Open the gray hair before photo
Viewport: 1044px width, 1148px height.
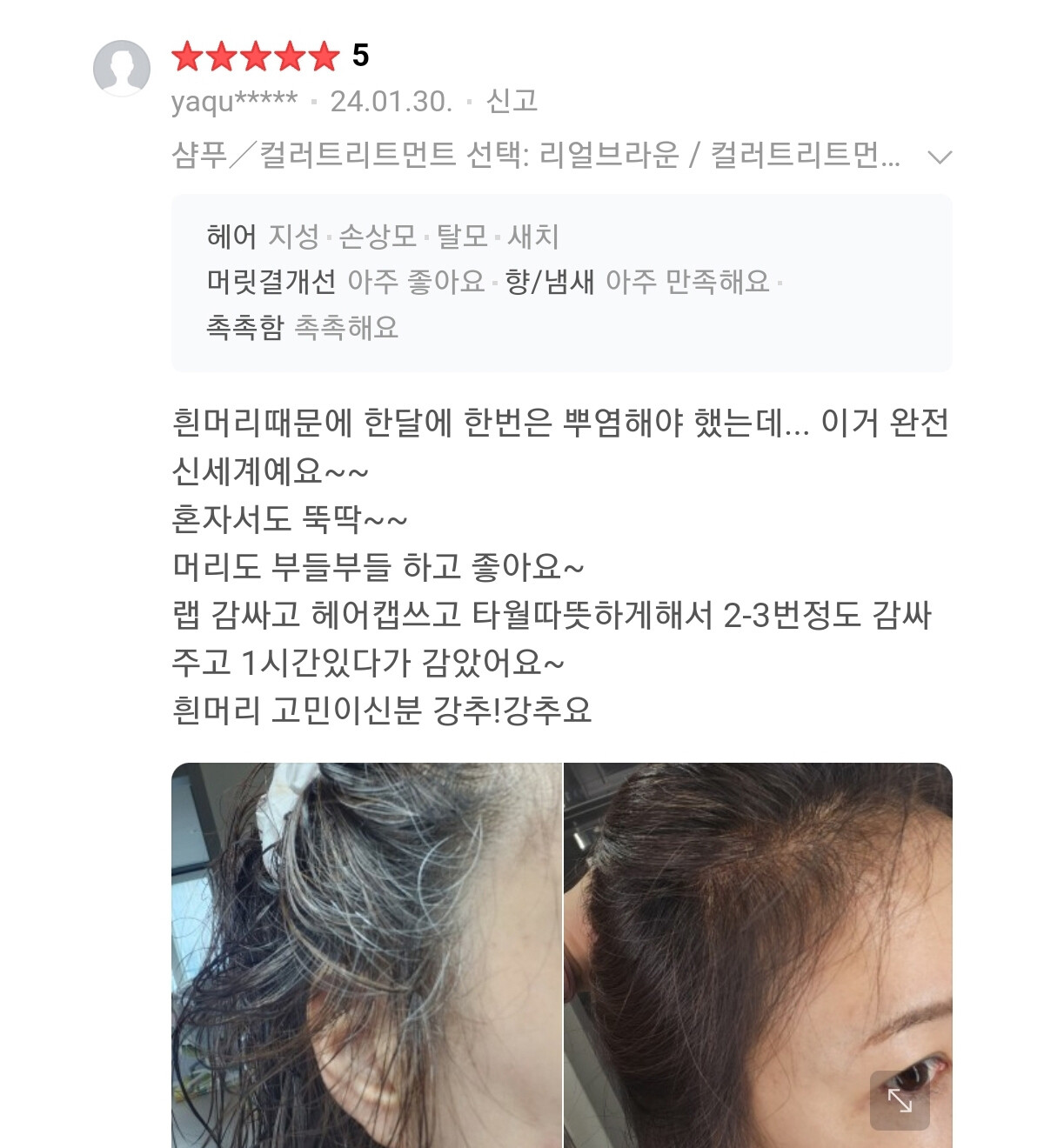tap(366, 954)
